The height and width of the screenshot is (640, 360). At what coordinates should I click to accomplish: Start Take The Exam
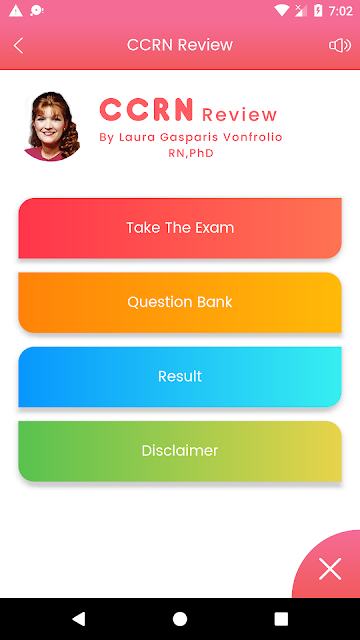(180, 228)
